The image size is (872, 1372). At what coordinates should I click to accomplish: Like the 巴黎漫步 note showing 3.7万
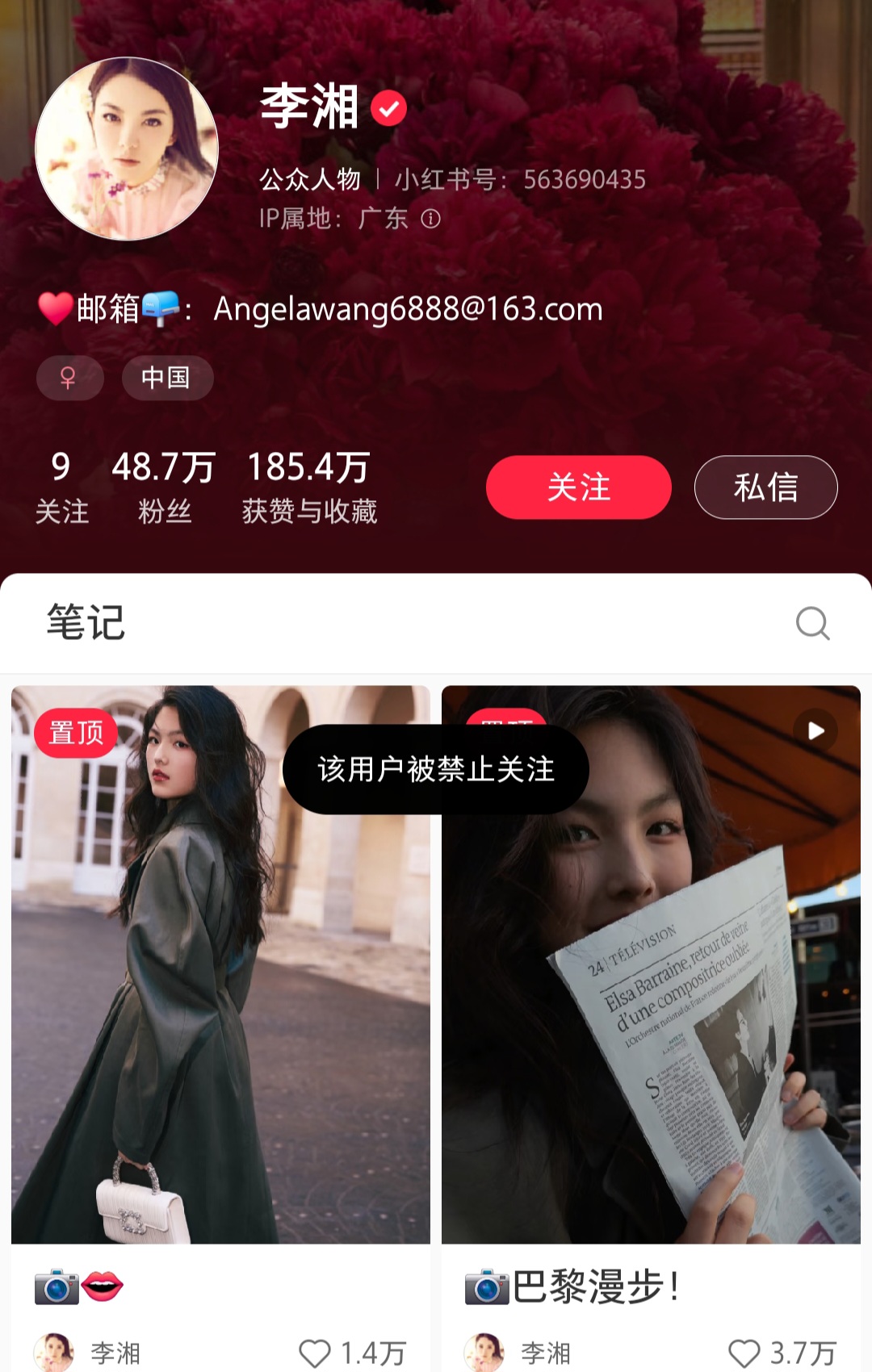[744, 1353]
